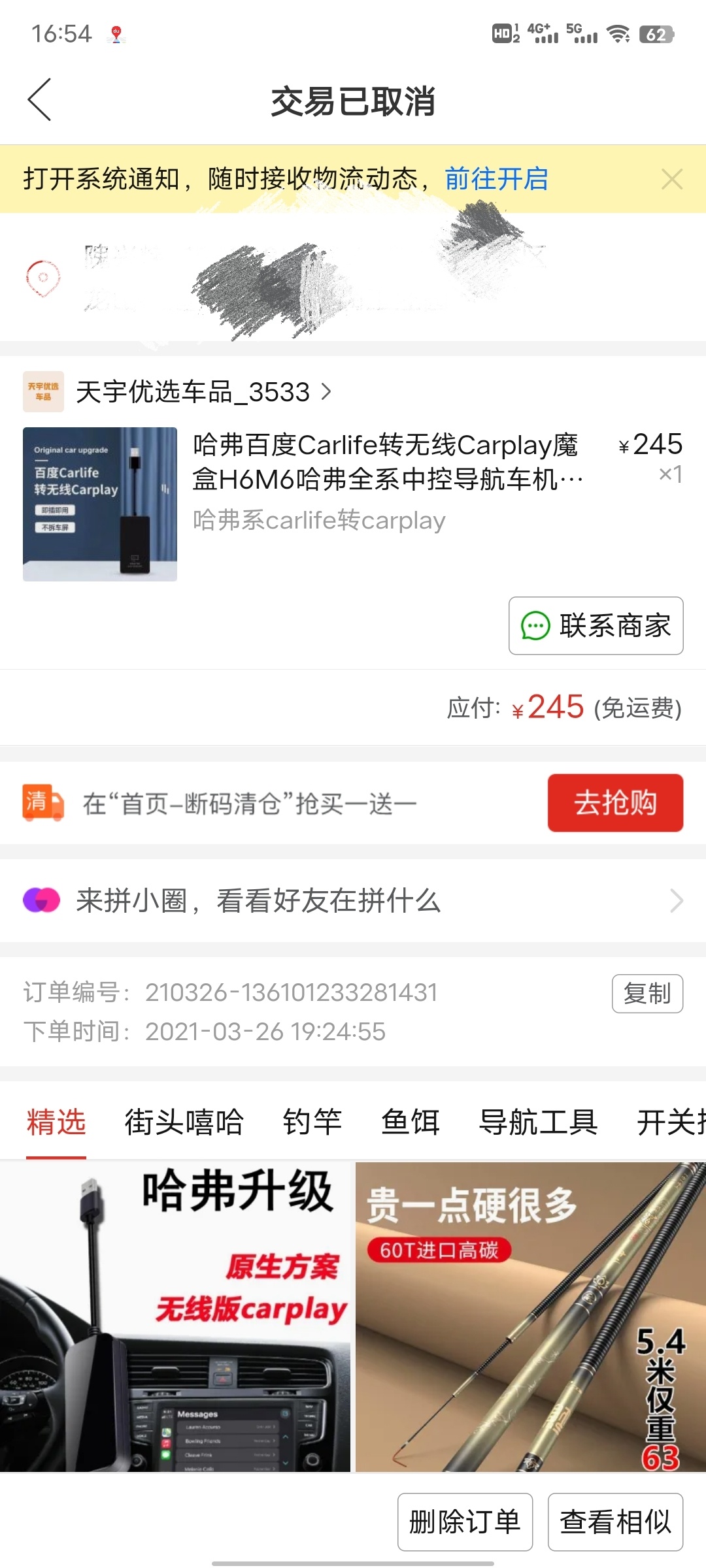Go back from the cancelled order page
706x1568 pixels.
(39, 100)
